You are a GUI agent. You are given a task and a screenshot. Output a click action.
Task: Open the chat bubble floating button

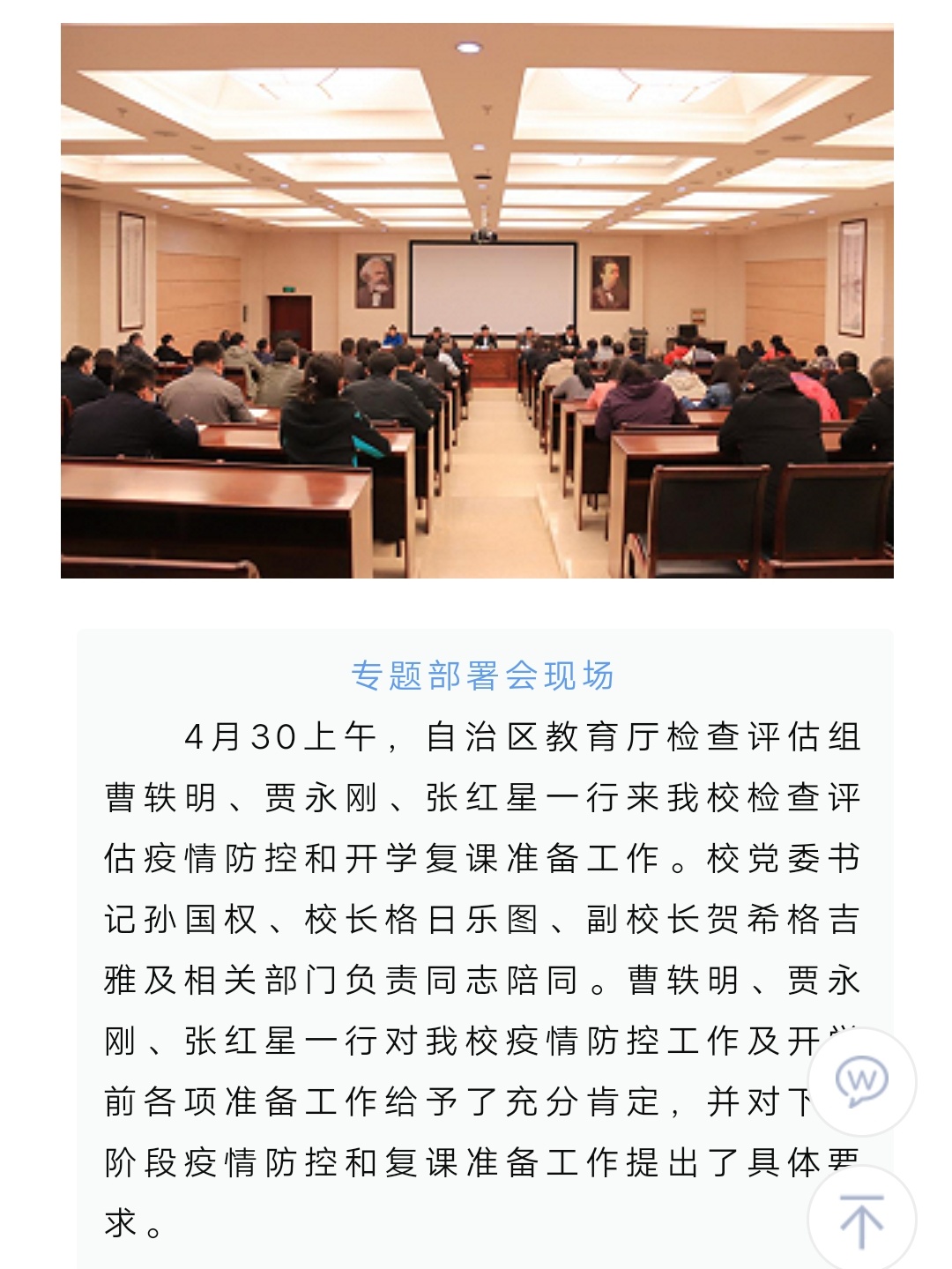861,1081
